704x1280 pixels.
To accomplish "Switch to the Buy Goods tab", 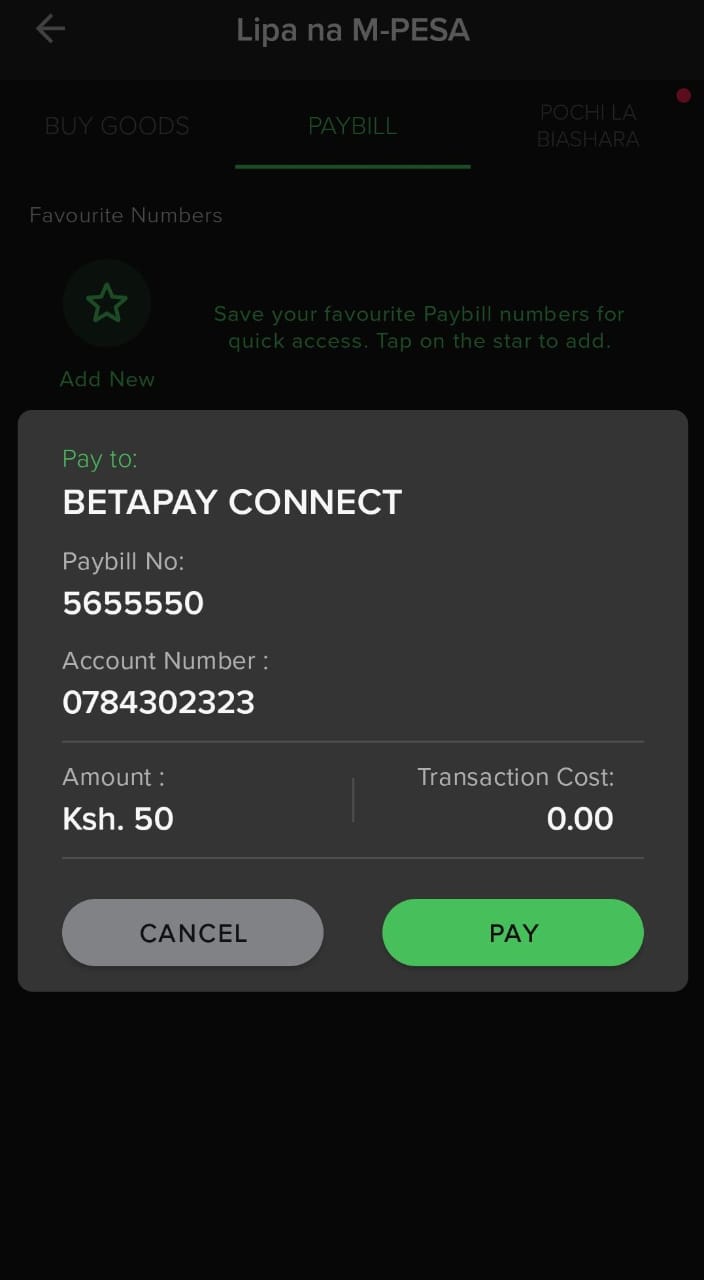I will 117,126.
